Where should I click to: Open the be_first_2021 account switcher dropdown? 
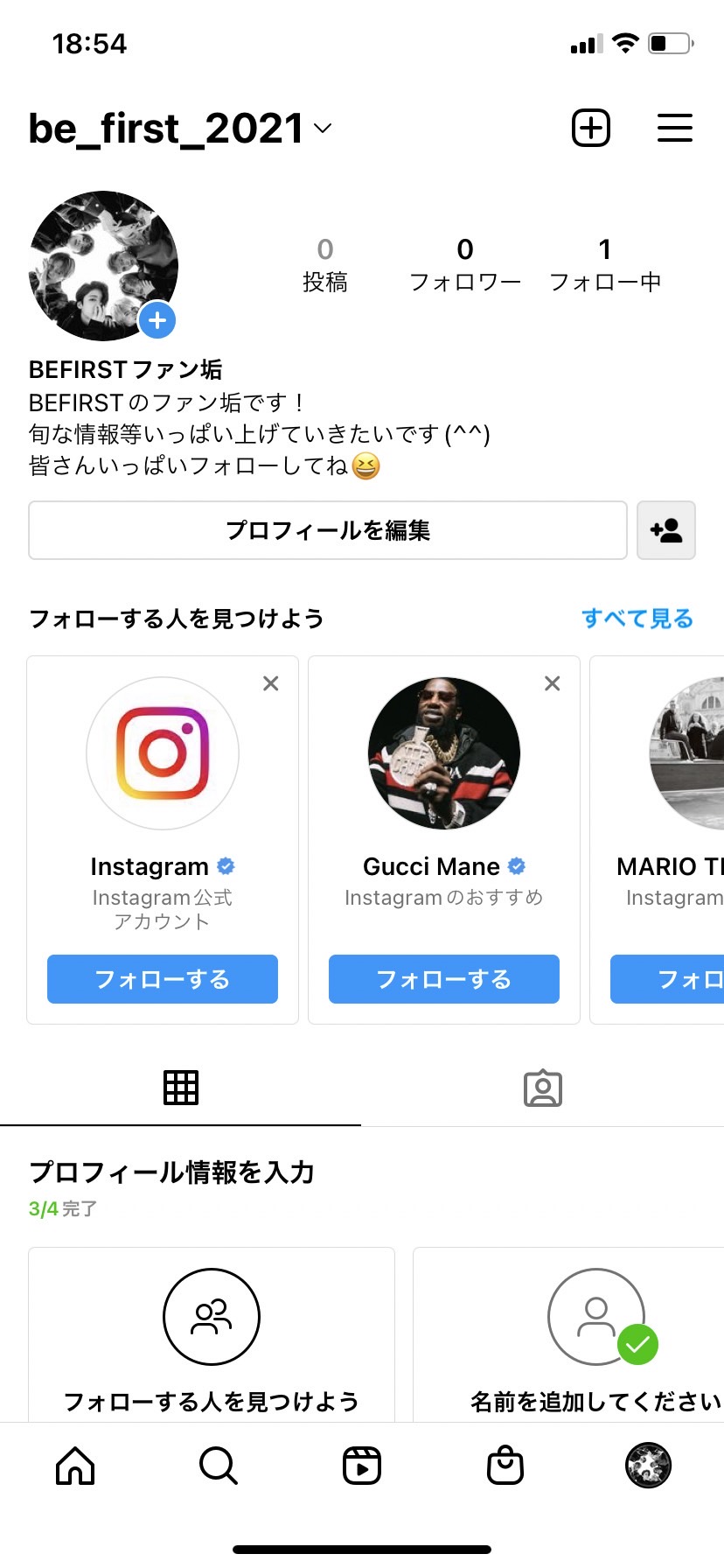180,129
